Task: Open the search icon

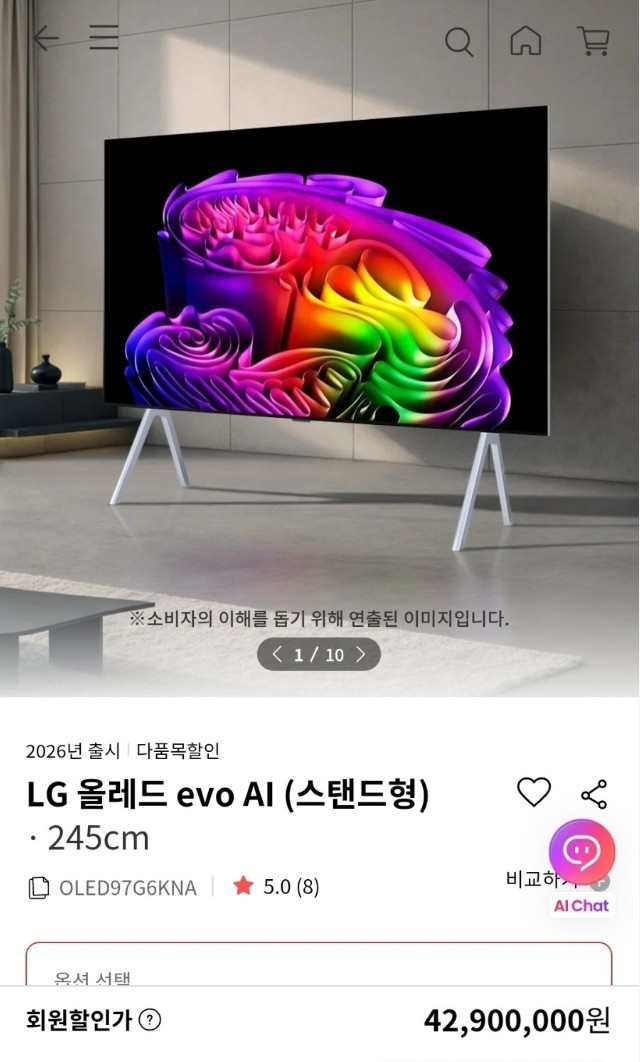Action: (x=459, y=41)
